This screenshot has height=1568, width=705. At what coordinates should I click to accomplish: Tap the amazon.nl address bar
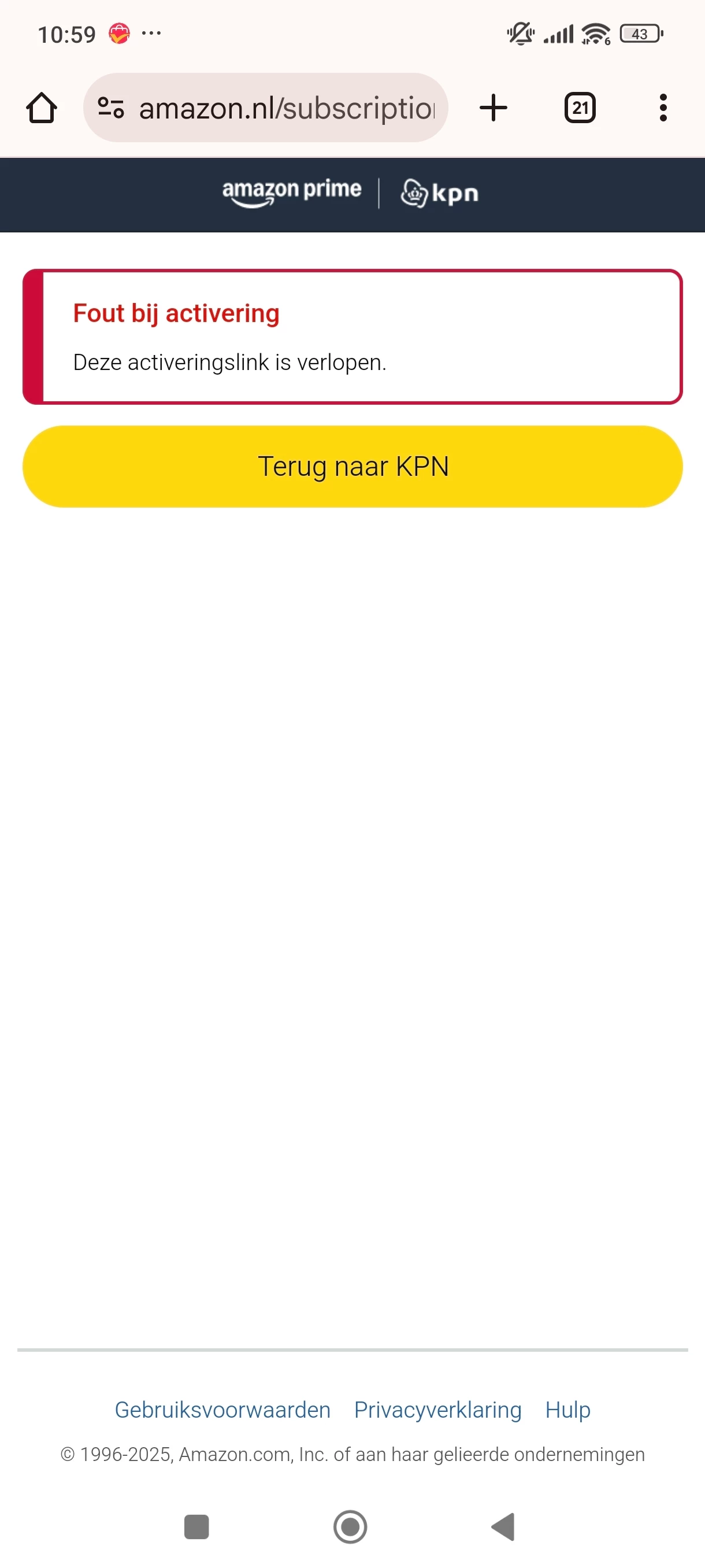pos(286,108)
